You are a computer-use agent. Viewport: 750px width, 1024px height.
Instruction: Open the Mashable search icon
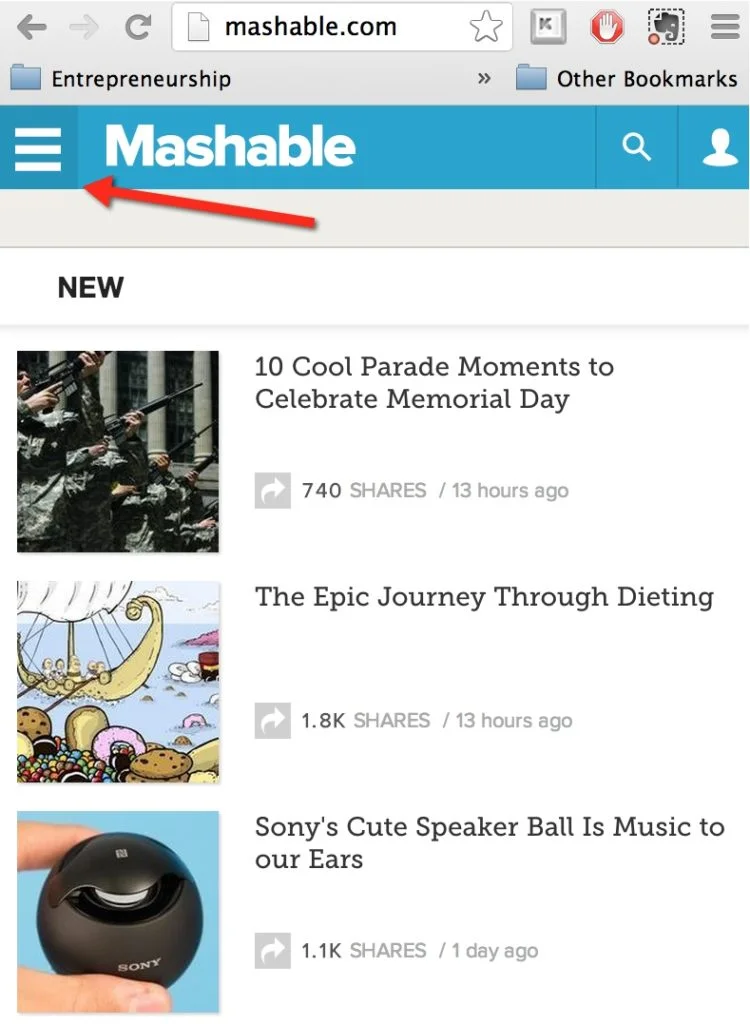click(636, 148)
